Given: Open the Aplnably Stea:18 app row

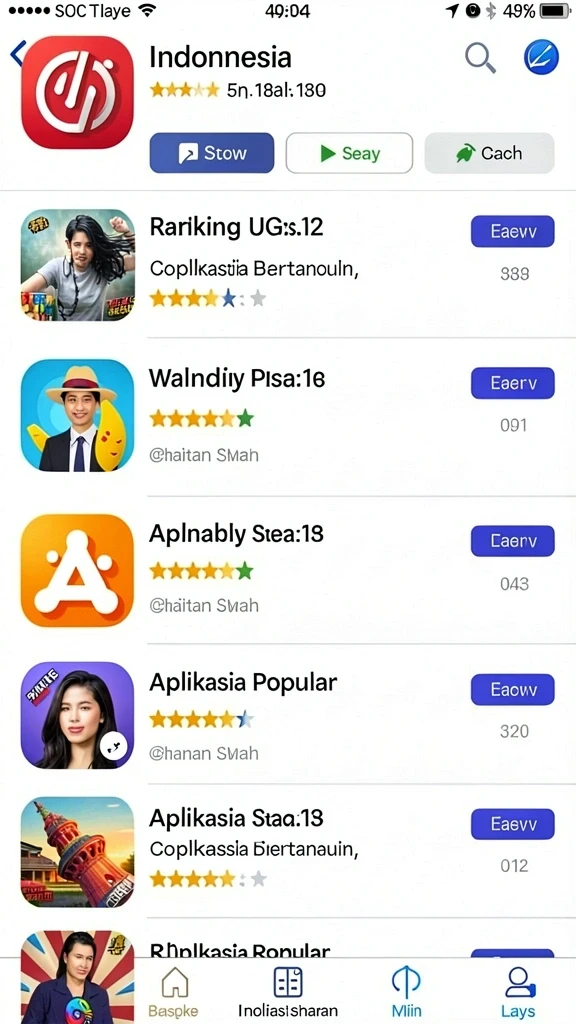Looking at the screenshot, I should [288, 569].
